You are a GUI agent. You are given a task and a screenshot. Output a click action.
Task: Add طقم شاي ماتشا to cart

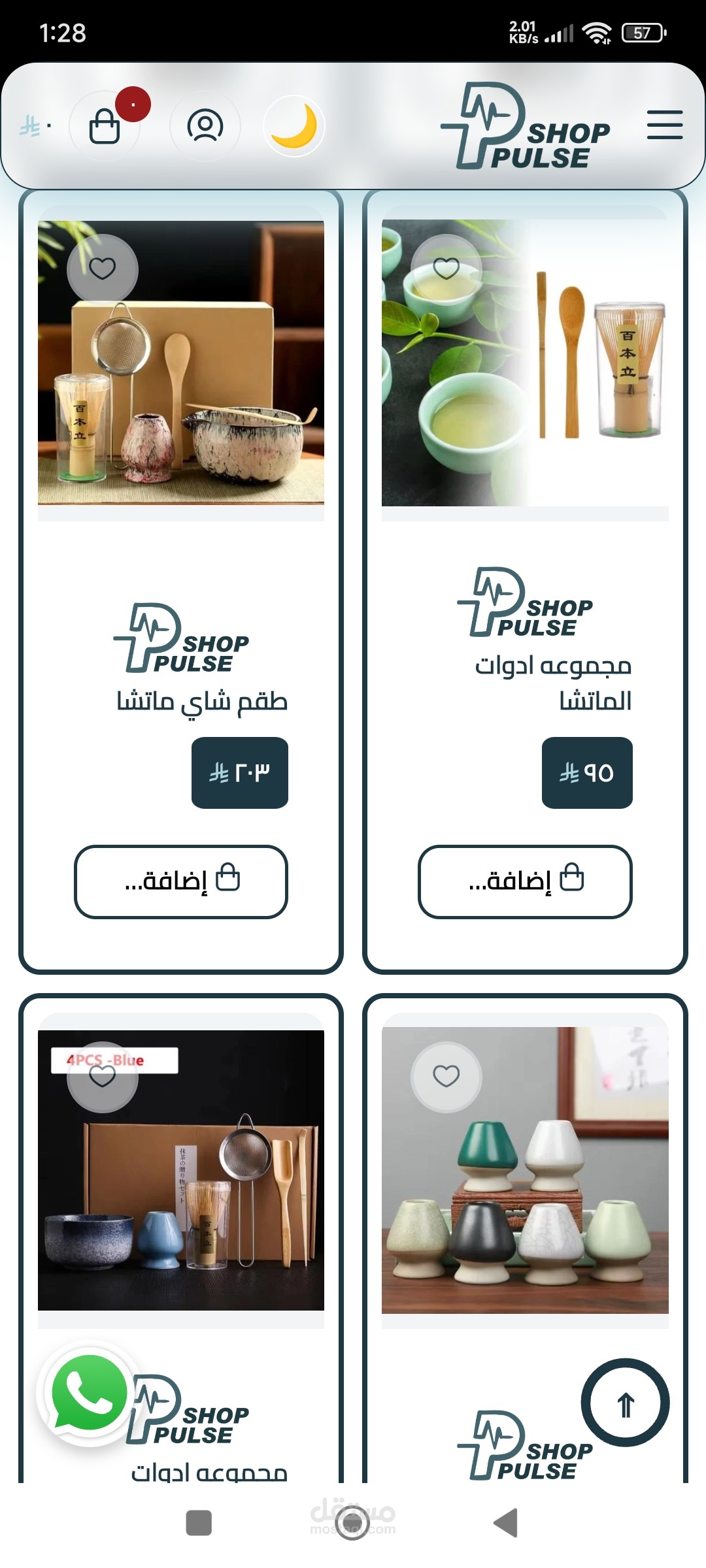point(181,881)
